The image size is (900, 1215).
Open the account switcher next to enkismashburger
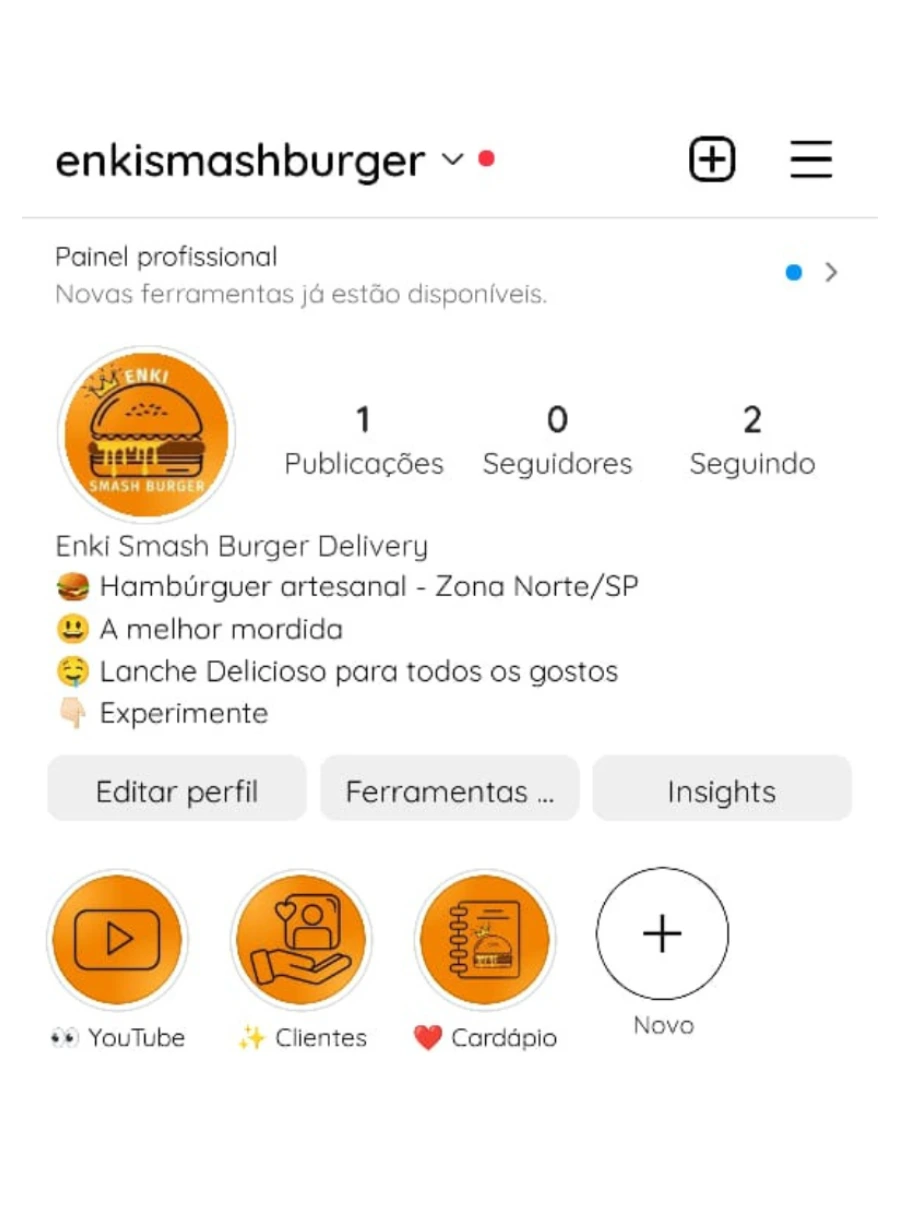453,160
